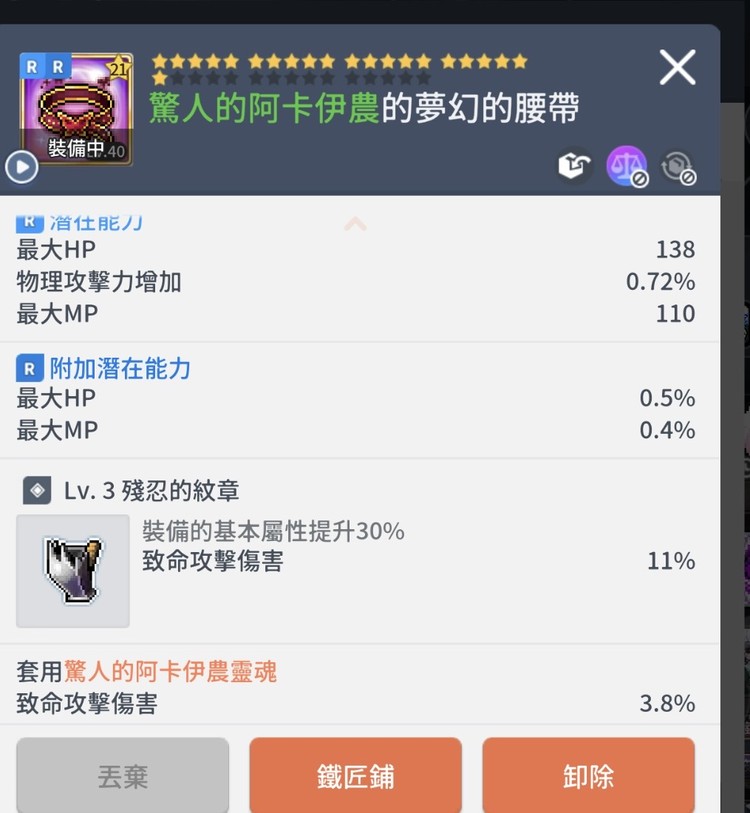Image resolution: width=750 pixels, height=813 pixels.
Task: Disable the prohibition toggle on the scale icon
Action: pos(640,180)
